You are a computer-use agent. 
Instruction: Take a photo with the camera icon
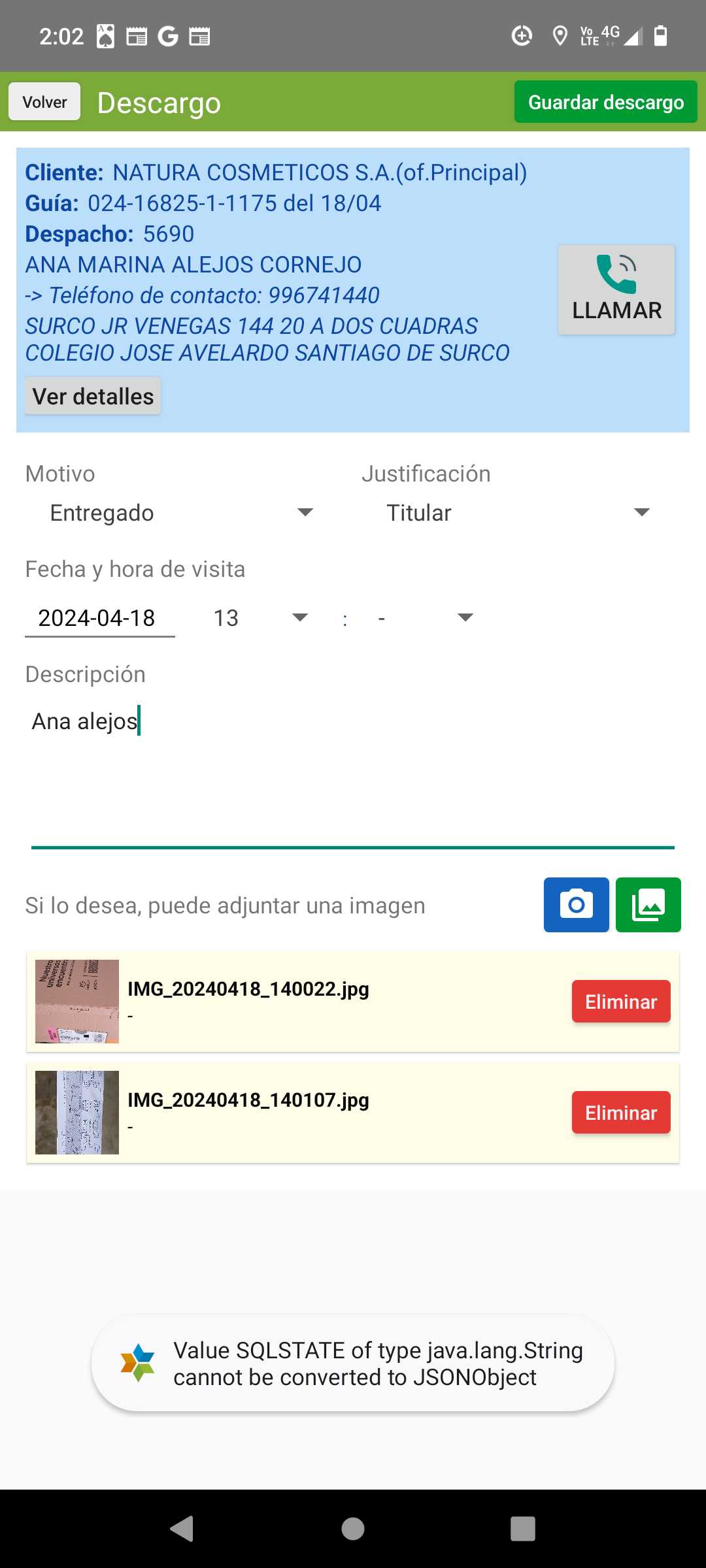(576, 905)
